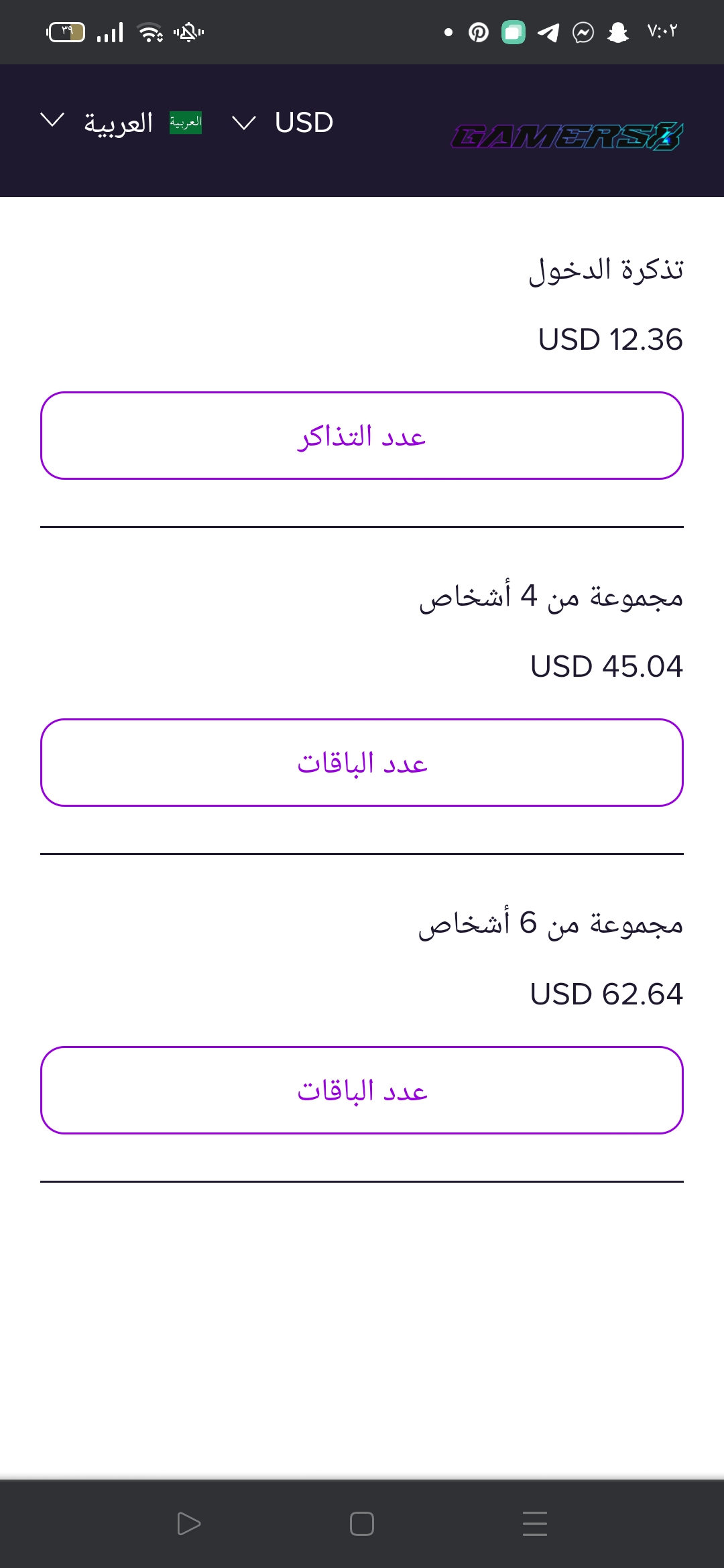Open the USD currency dropdown
This screenshot has height=1568, width=724.
282,123
